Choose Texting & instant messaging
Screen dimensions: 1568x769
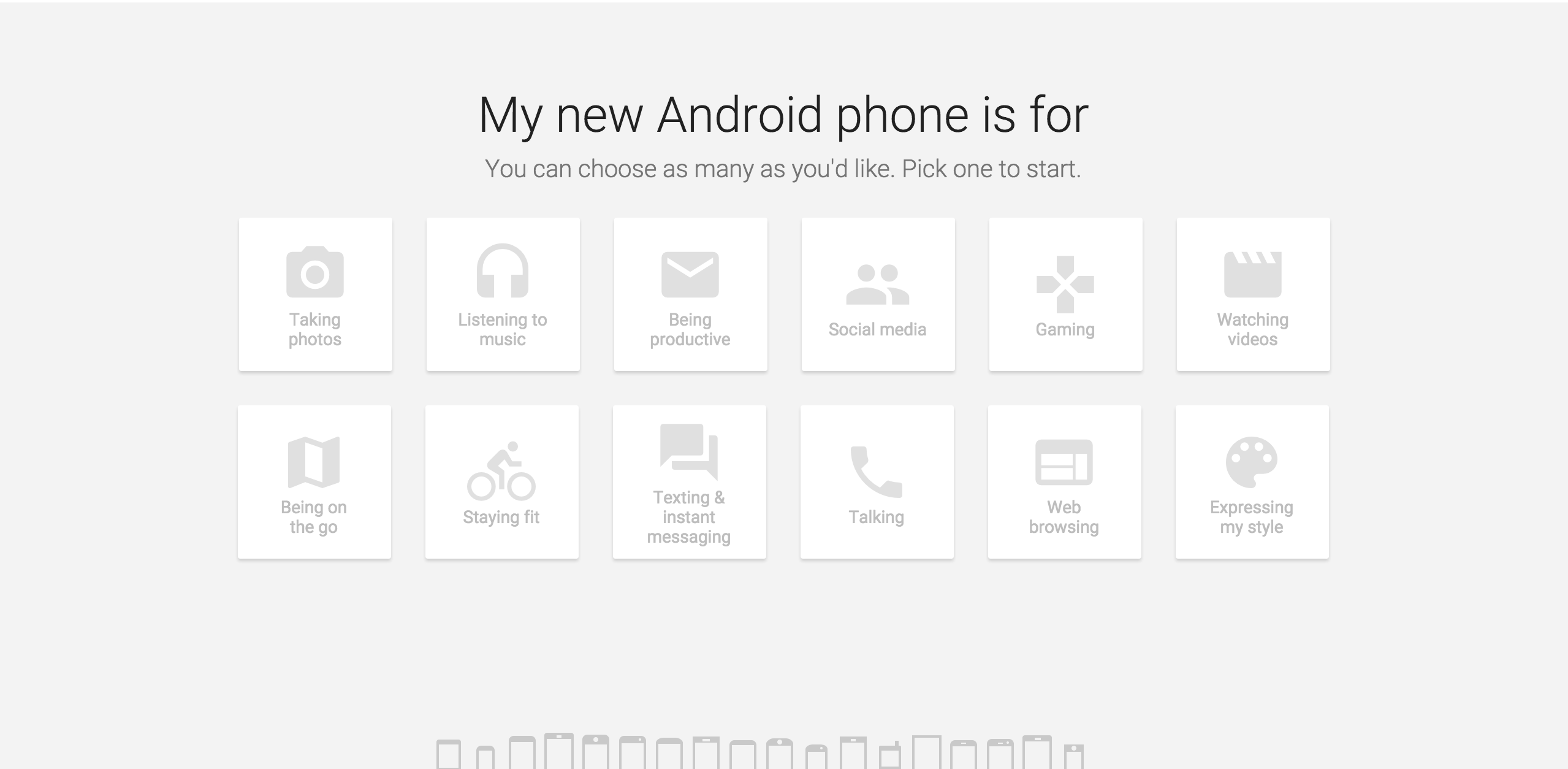point(689,482)
